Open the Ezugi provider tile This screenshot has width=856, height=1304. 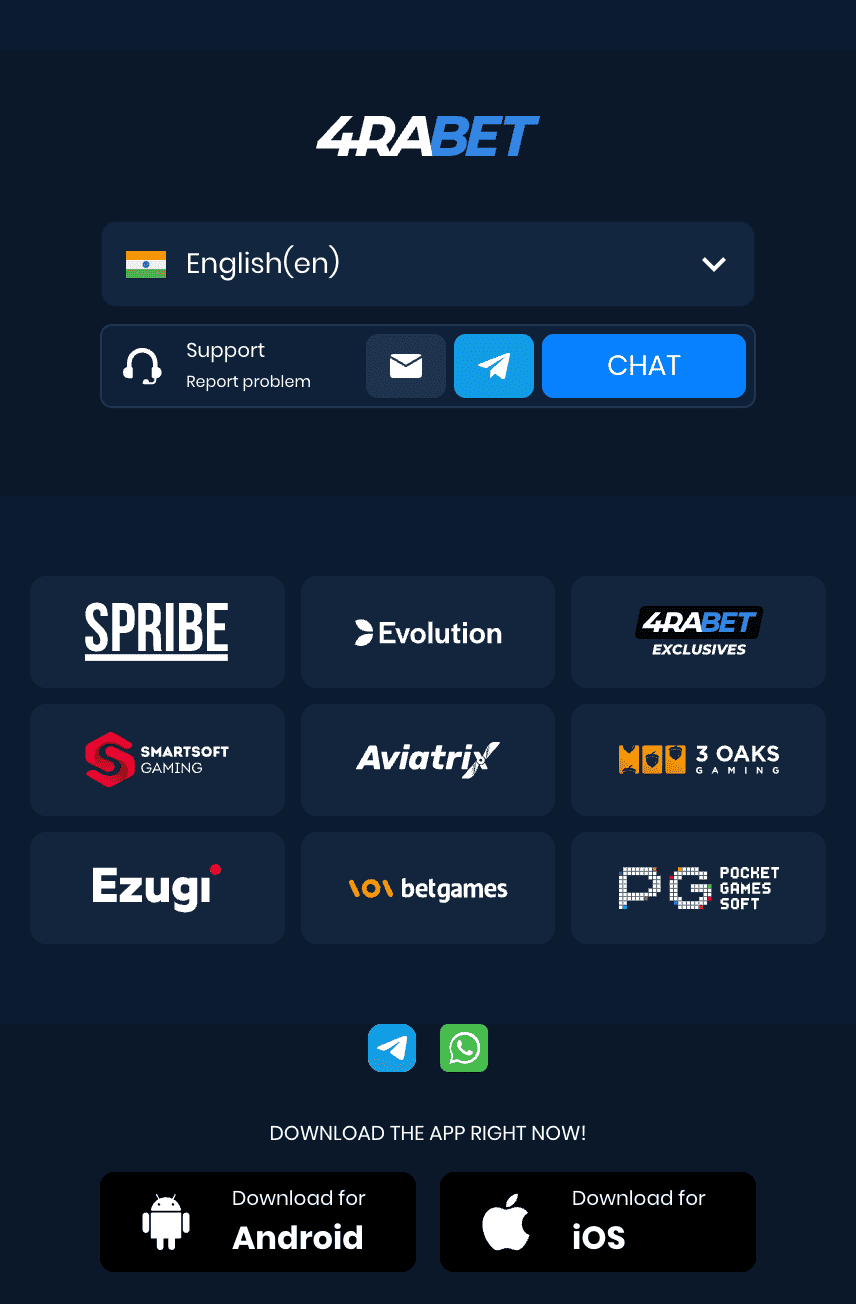pos(157,888)
